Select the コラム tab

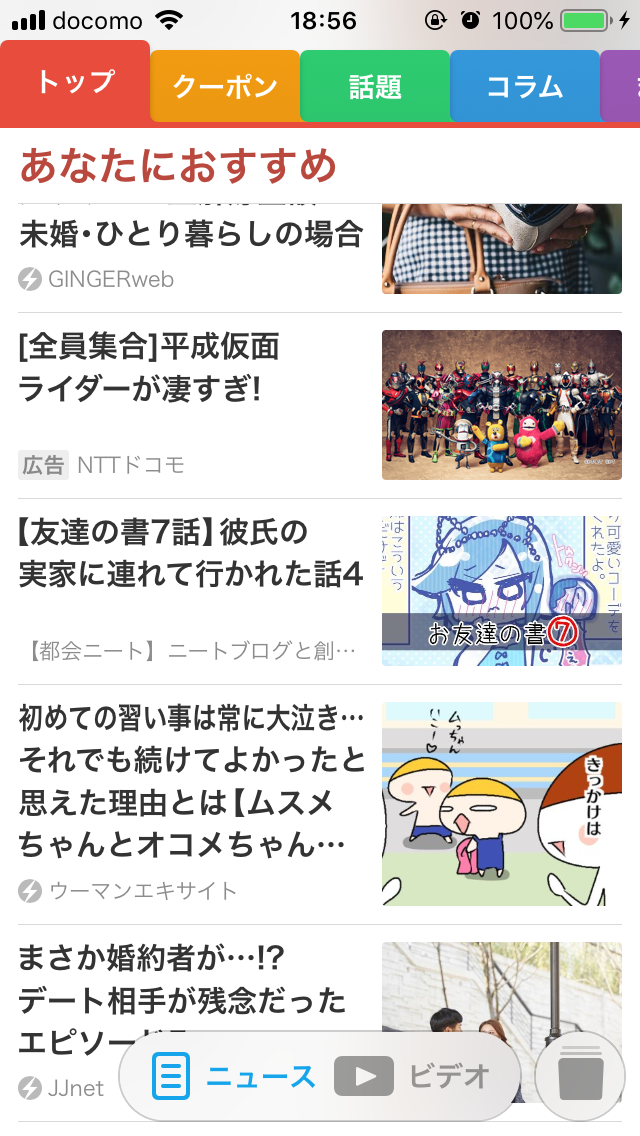tap(525, 87)
